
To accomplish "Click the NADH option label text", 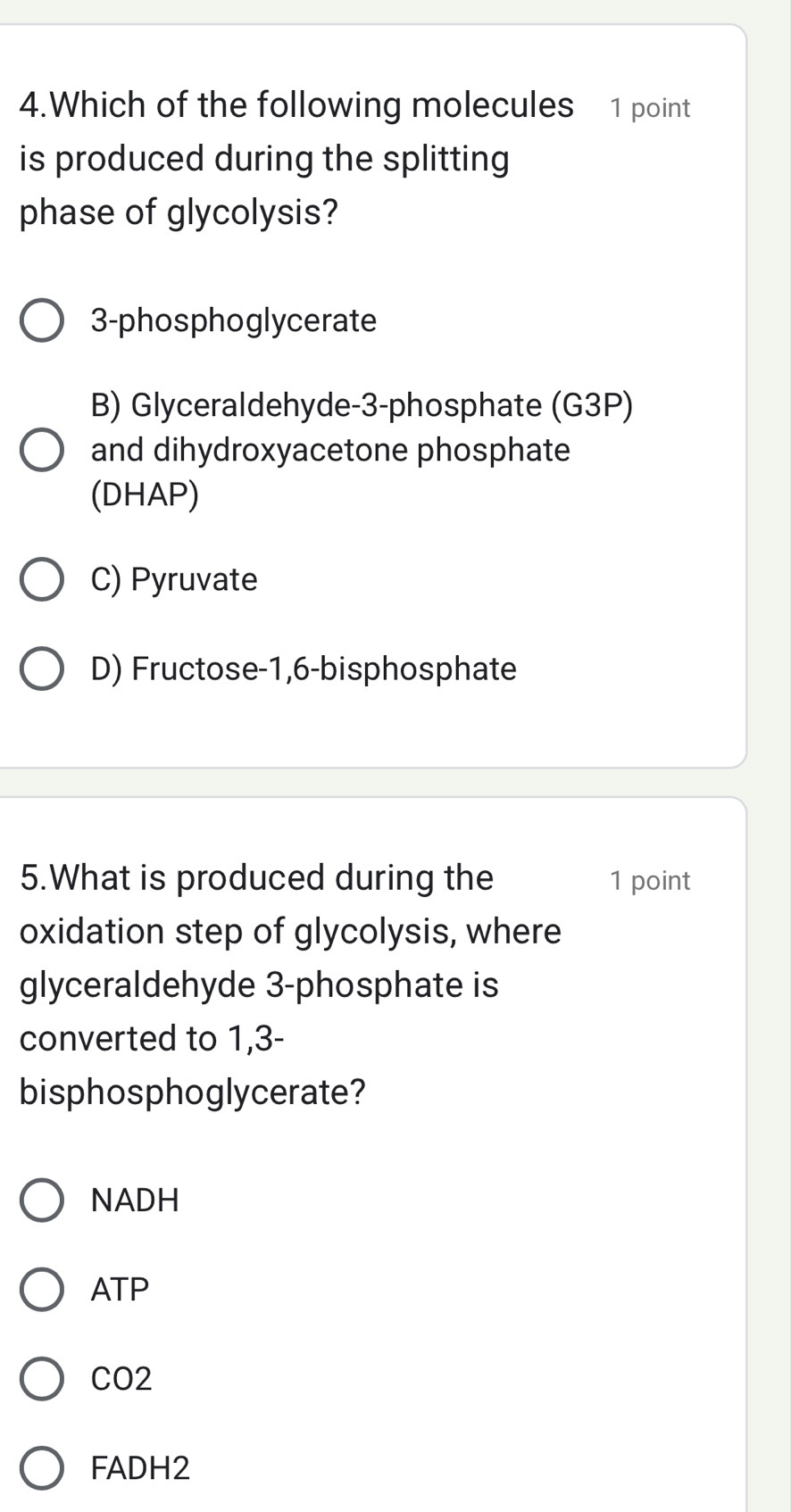I will point(135,1200).
